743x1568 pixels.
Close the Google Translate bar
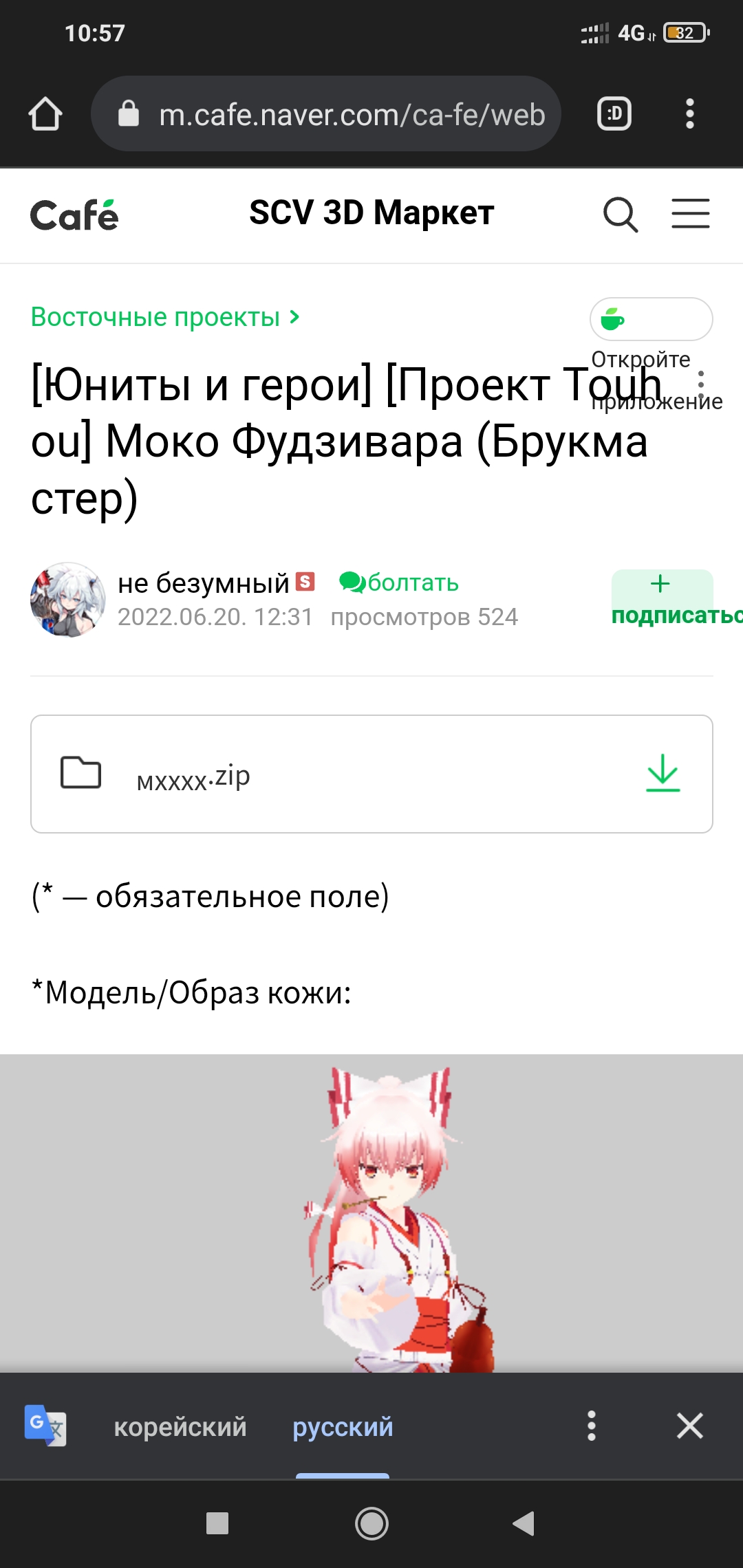point(689,1426)
